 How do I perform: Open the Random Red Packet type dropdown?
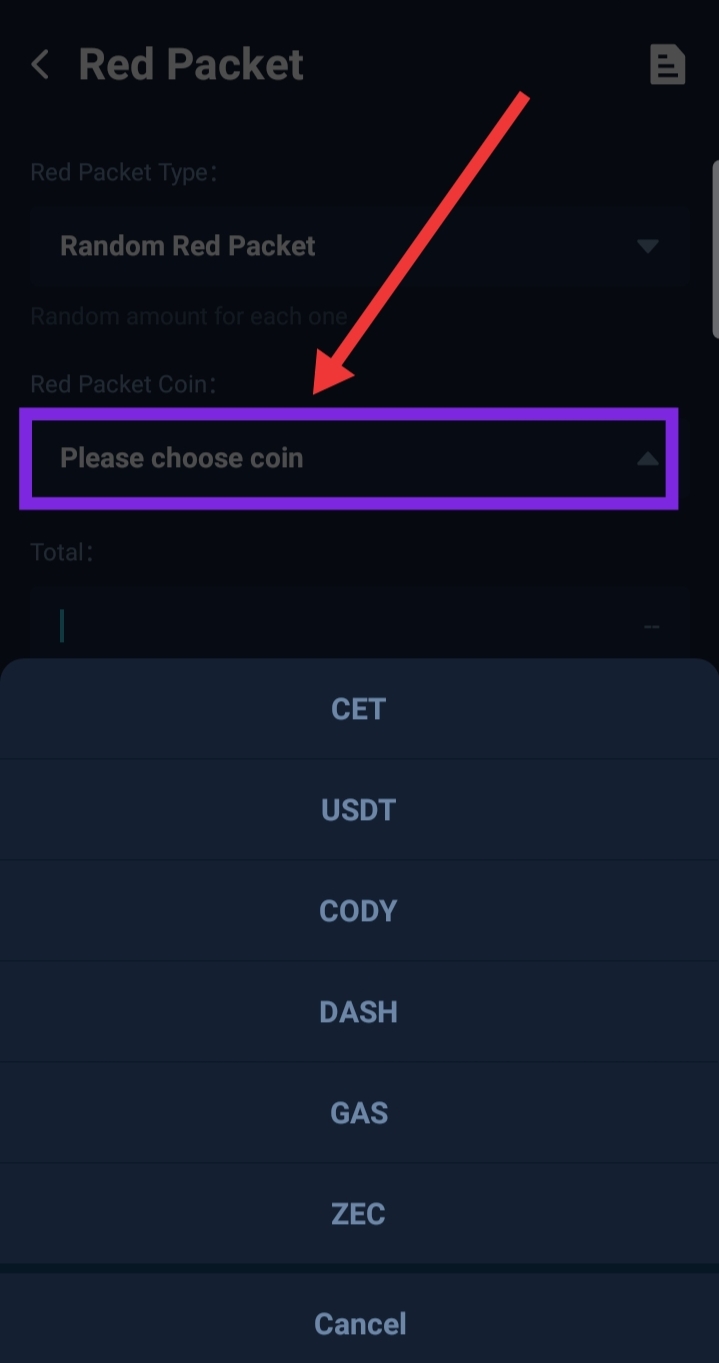358,246
